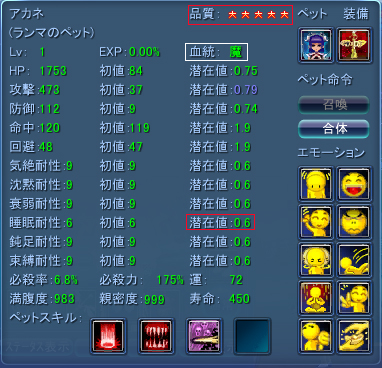Screen dimensions: 382x368
Task: Trigger the head-shaking figure emotion
Action: point(316,260)
